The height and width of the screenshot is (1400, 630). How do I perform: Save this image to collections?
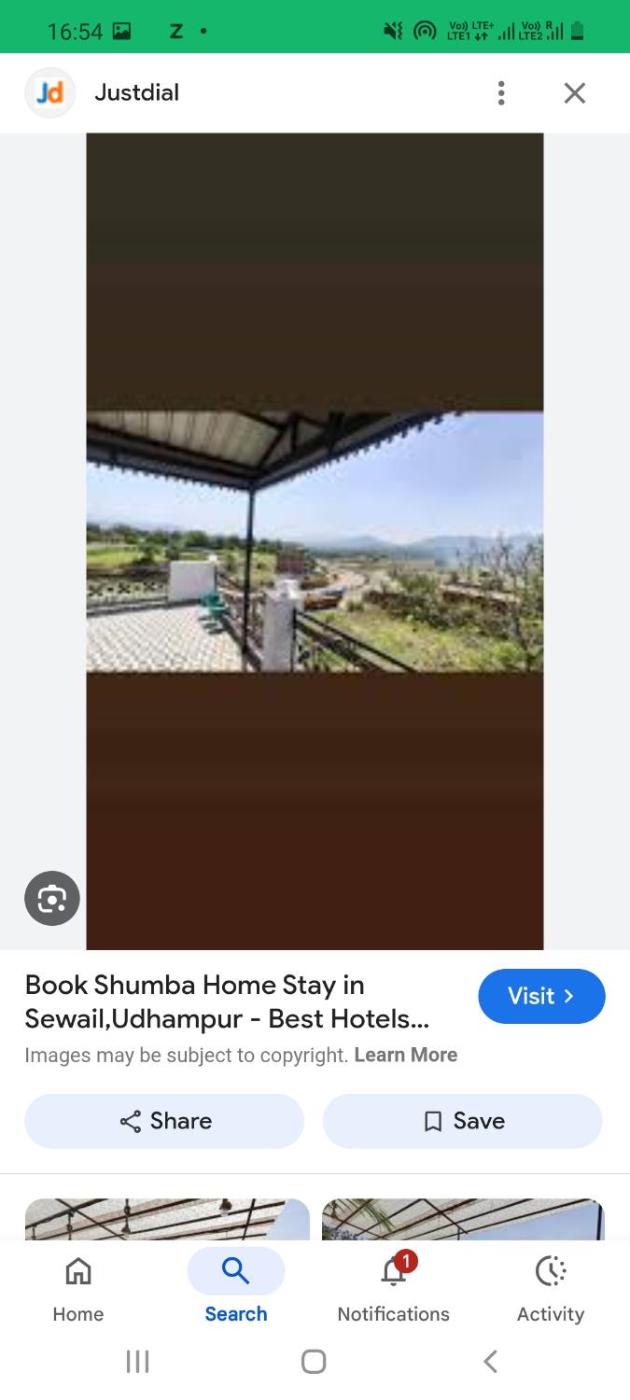(462, 1121)
